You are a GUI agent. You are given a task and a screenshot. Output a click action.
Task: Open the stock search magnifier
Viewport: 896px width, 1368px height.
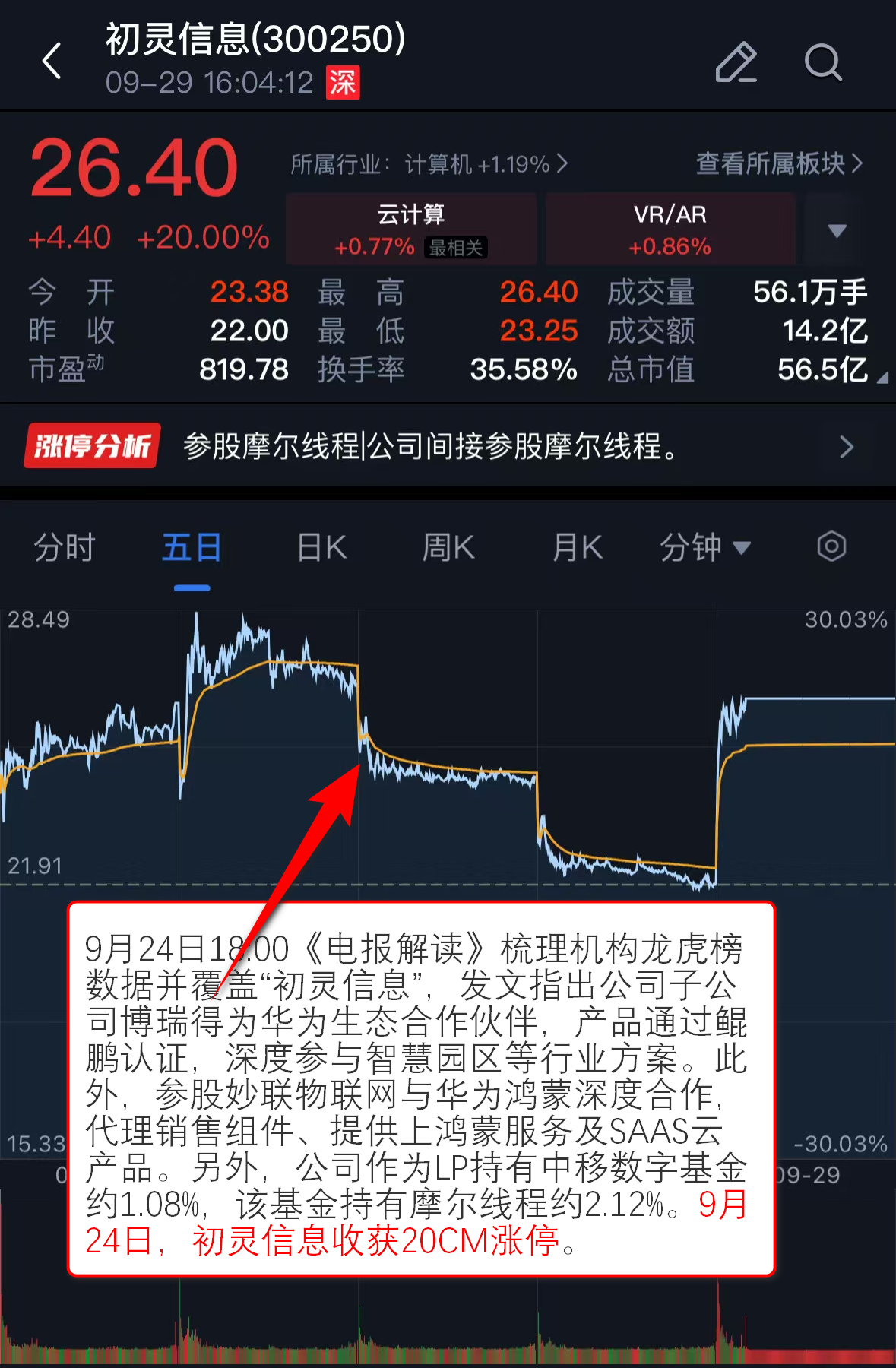(x=823, y=62)
